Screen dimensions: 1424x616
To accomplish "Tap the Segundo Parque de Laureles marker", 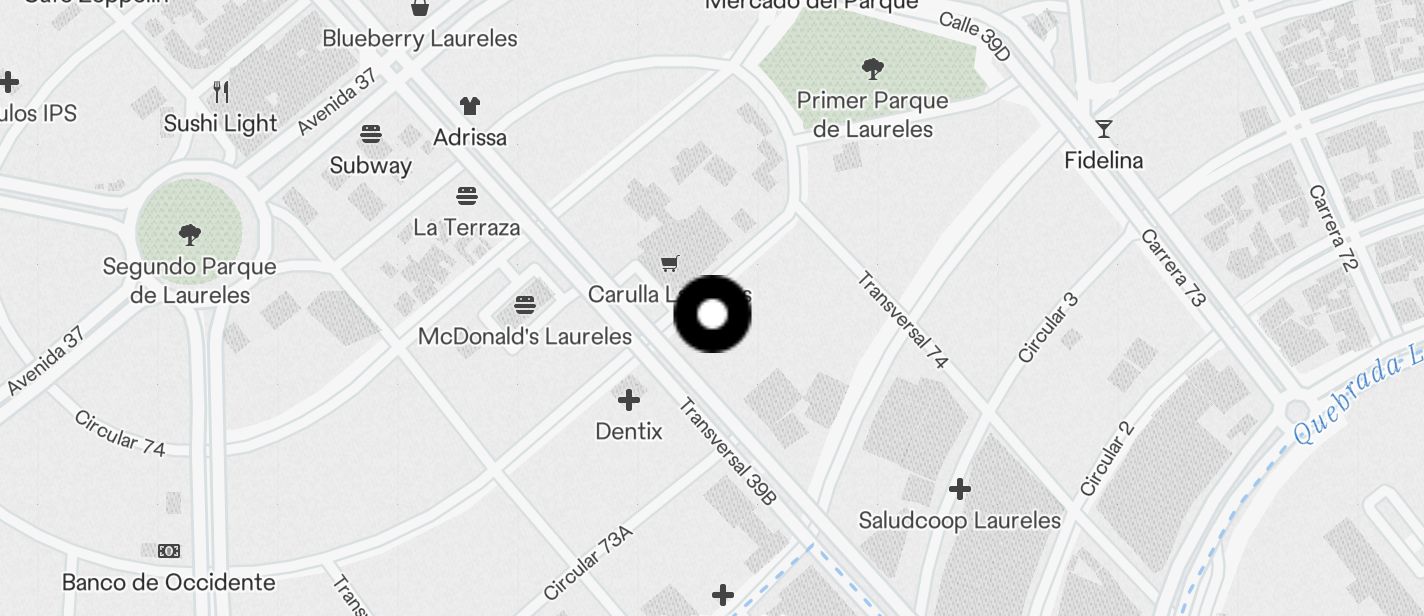I will tap(189, 236).
